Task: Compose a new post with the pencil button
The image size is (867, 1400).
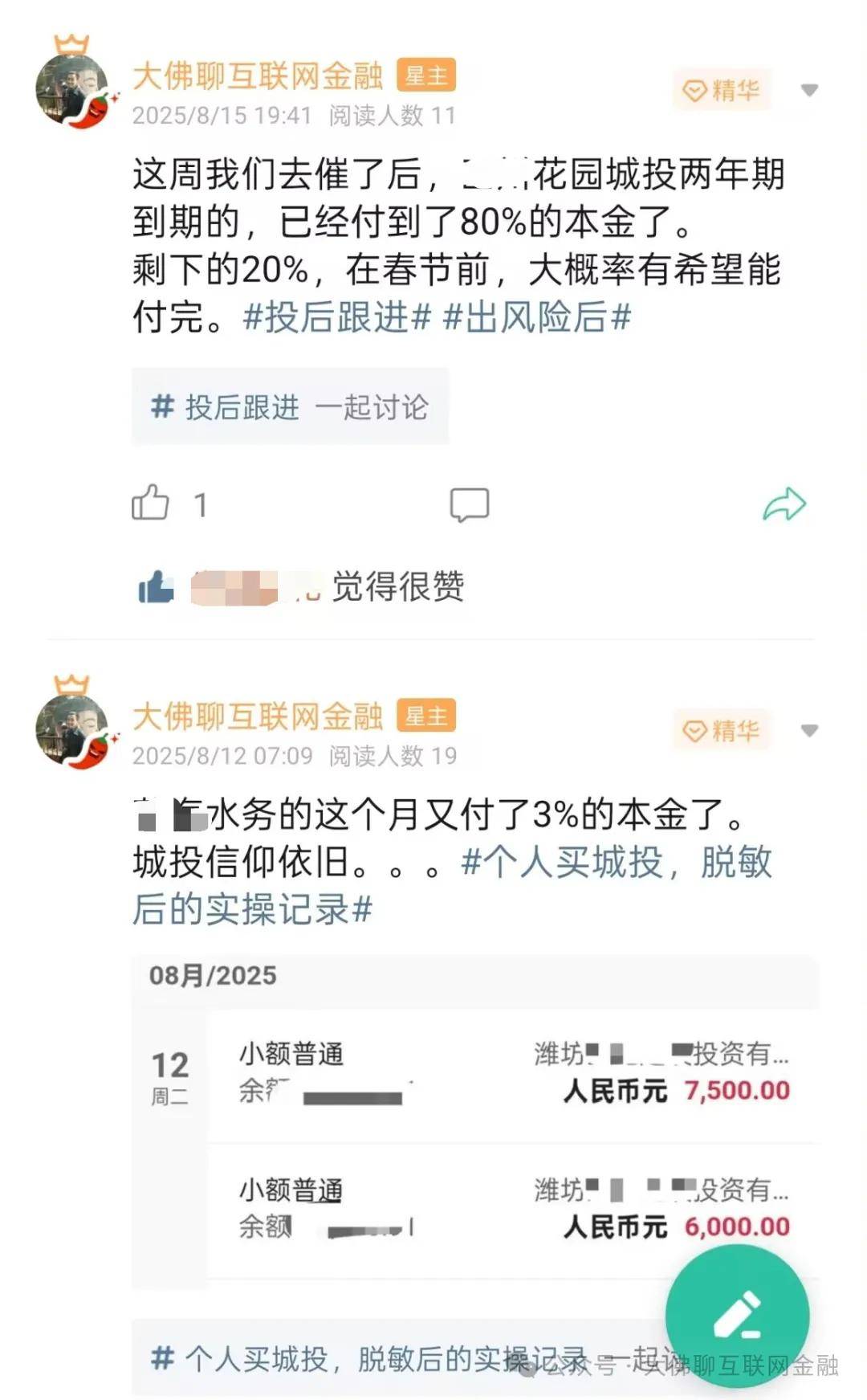Action: [x=737, y=1315]
